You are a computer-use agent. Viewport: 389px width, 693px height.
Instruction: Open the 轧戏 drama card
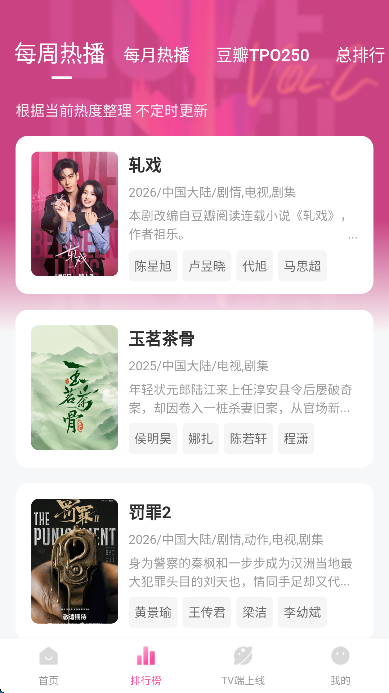(194, 215)
